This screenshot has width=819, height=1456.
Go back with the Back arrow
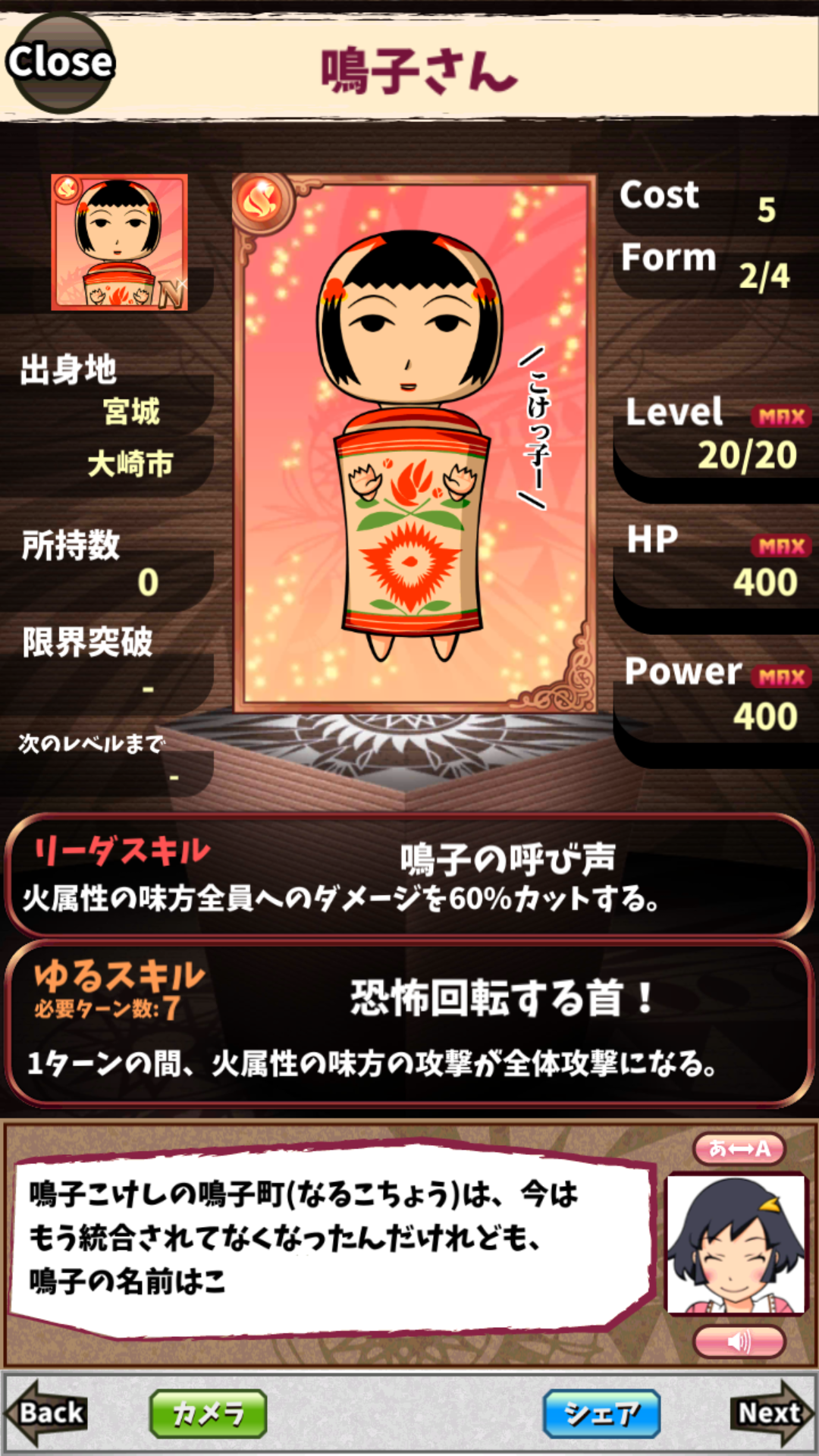[x=47, y=1413]
